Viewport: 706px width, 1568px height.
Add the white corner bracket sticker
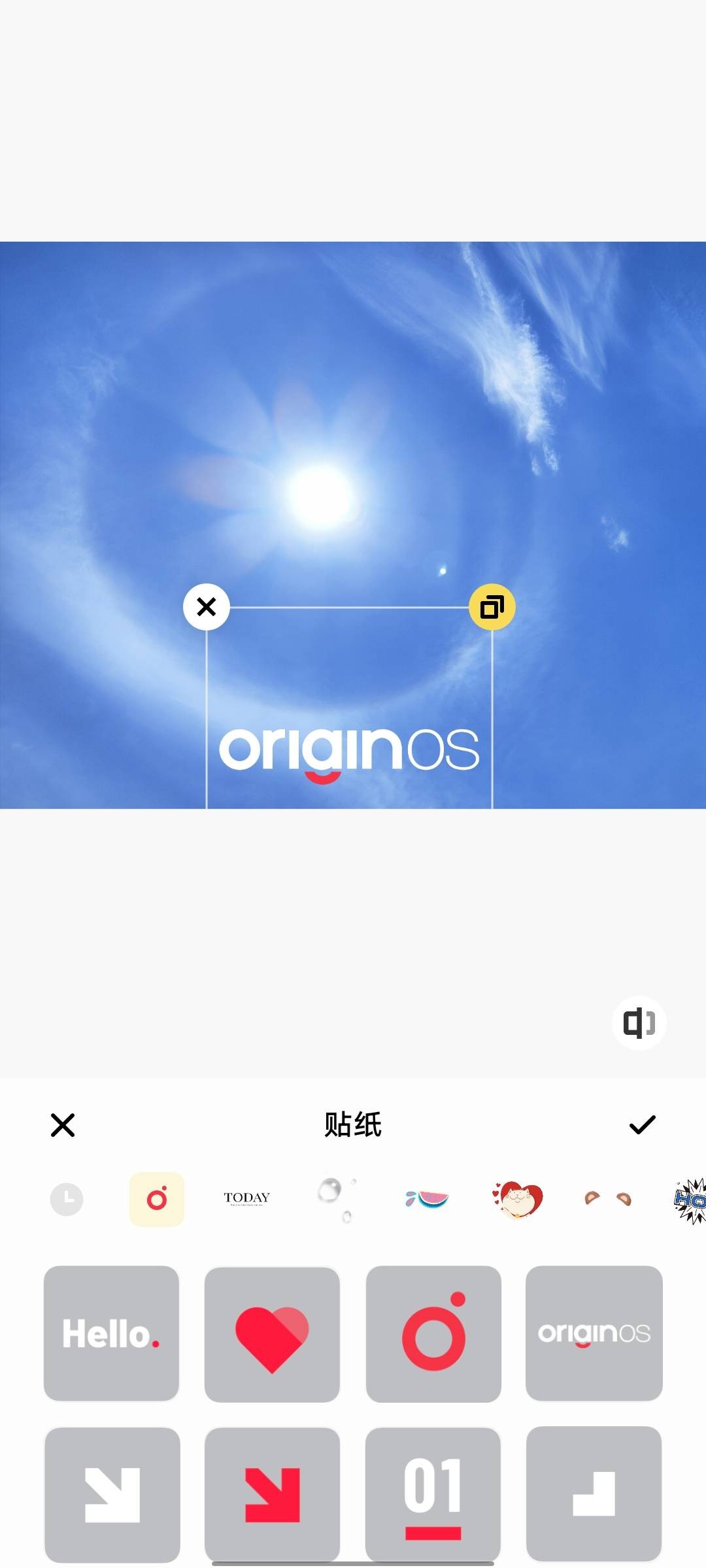point(594,1494)
